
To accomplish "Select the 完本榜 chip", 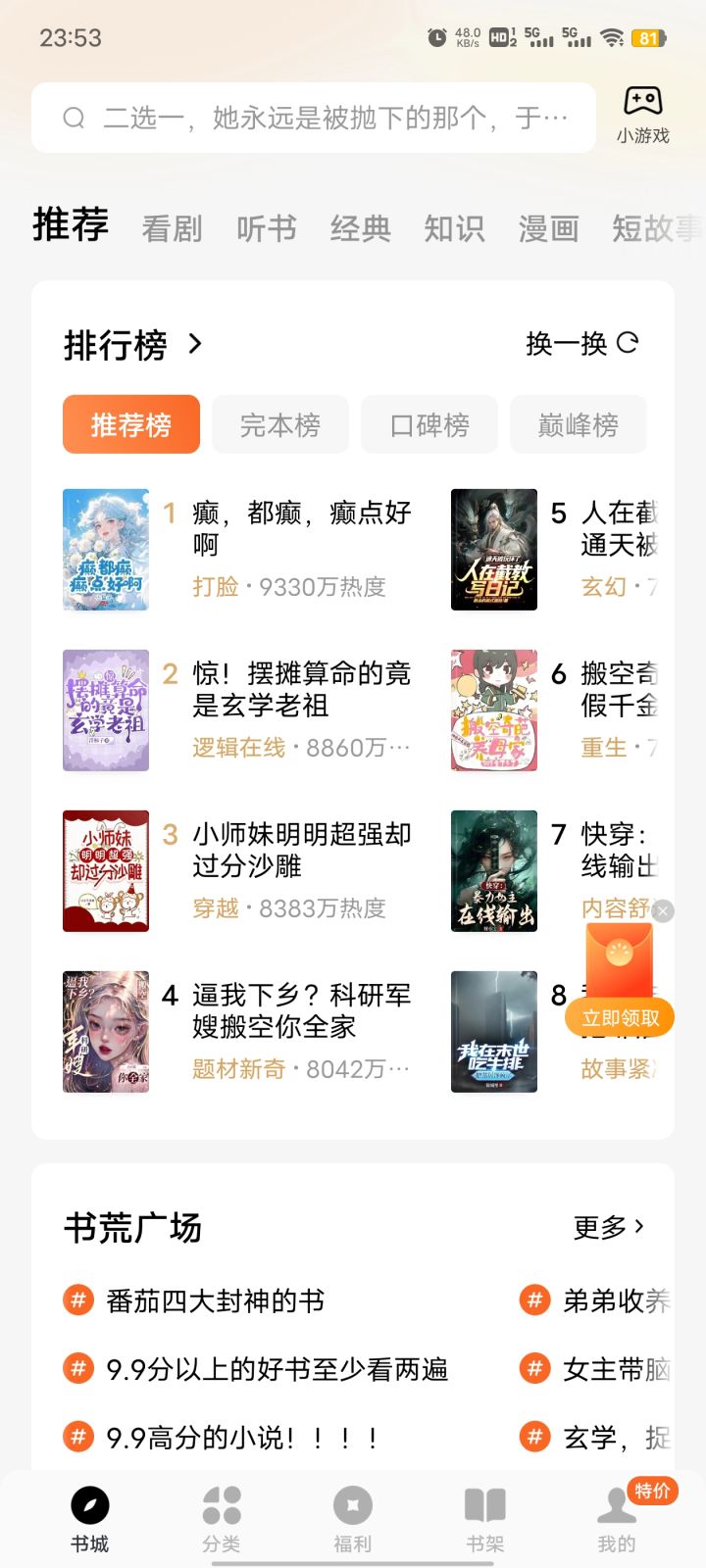I will pos(280,424).
